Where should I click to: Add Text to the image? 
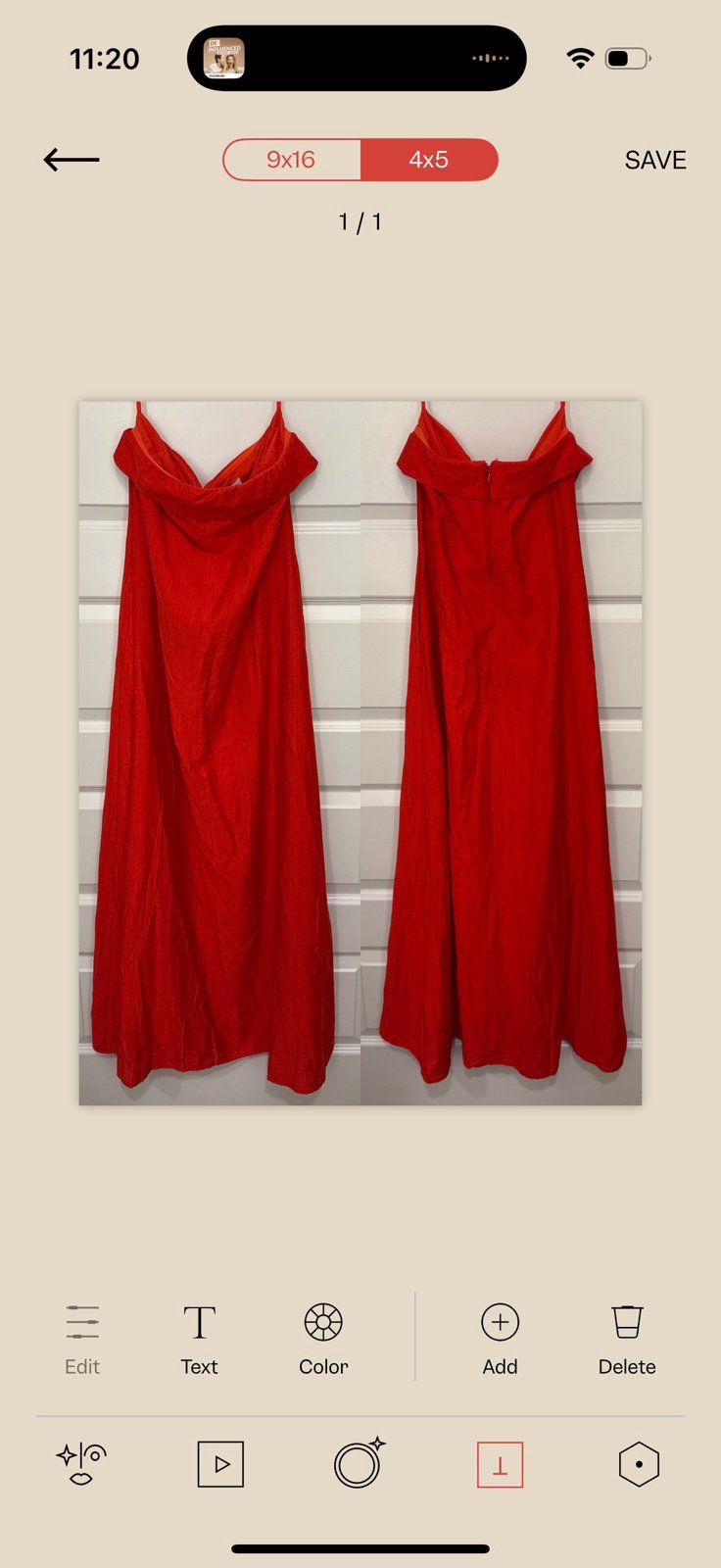(199, 1340)
